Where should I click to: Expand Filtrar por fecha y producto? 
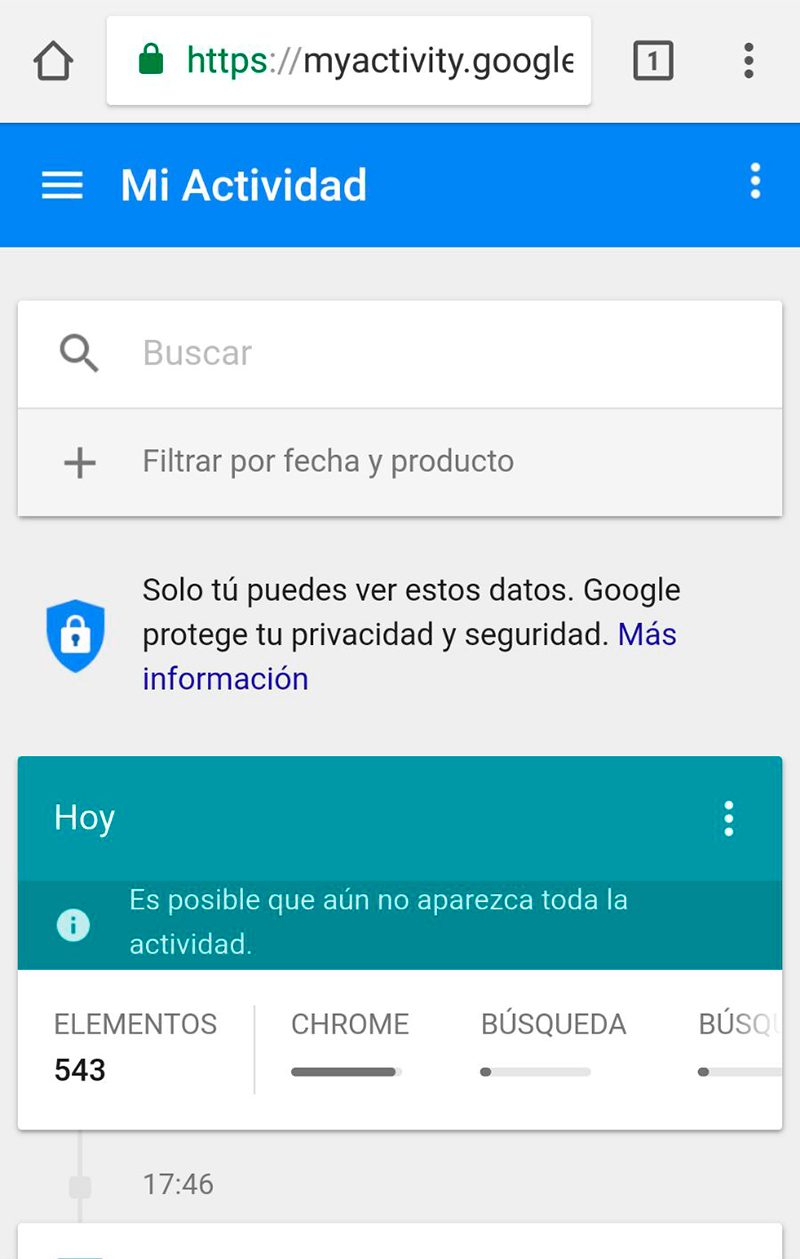(328, 462)
